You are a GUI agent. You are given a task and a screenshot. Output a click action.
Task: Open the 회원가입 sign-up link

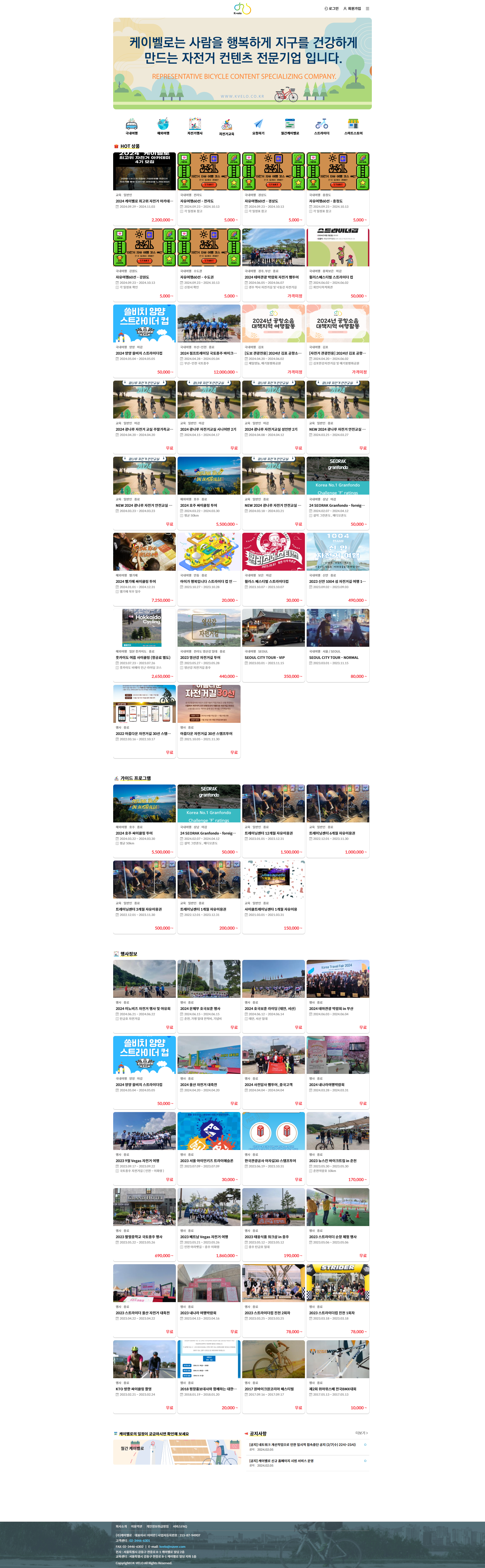coord(352,9)
